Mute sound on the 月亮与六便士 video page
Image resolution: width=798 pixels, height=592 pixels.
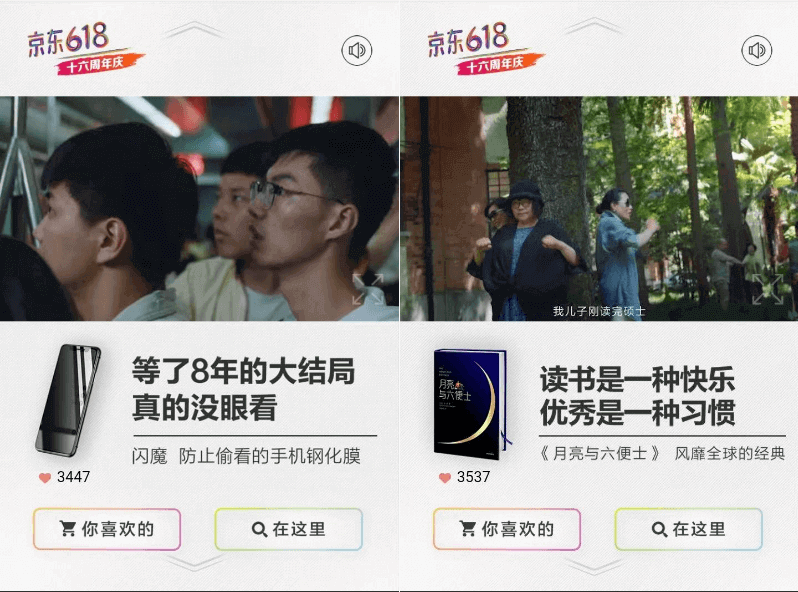(757, 50)
